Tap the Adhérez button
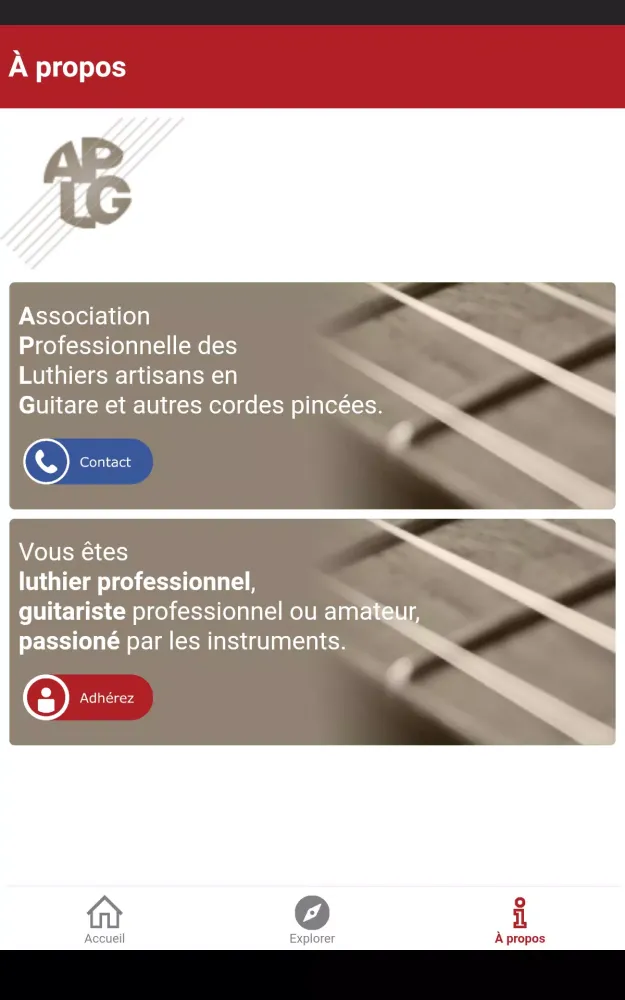The image size is (625, 1000). pos(88,698)
